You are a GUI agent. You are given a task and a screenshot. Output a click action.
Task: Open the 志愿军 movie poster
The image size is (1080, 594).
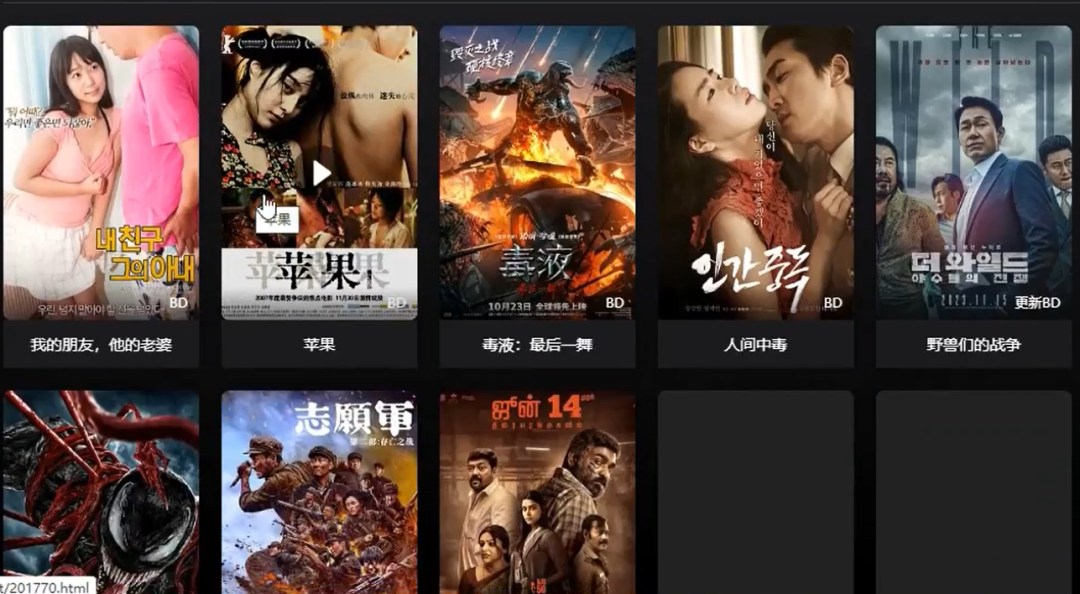click(x=319, y=492)
